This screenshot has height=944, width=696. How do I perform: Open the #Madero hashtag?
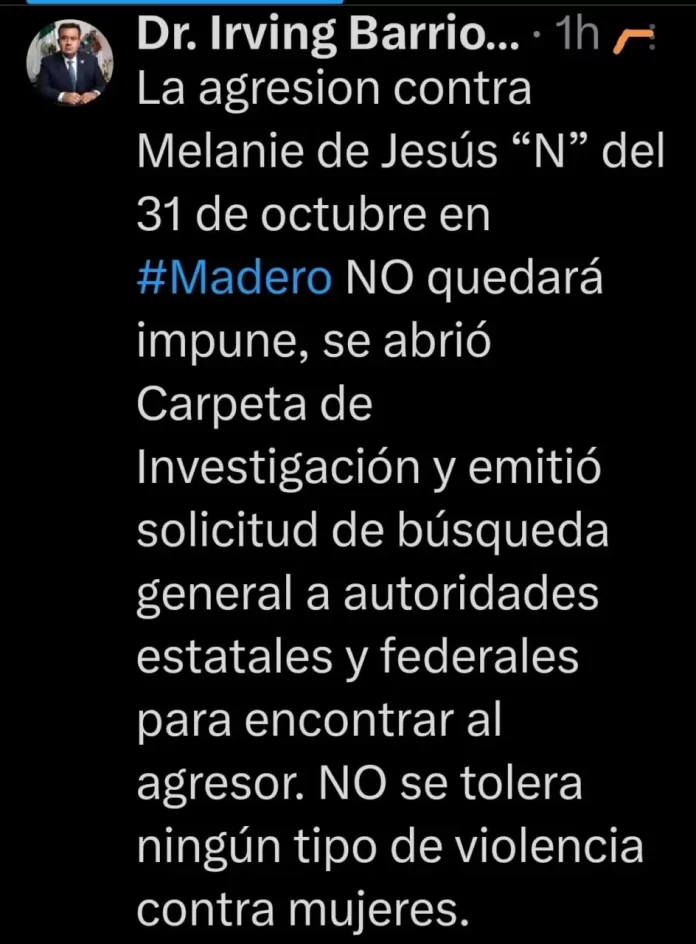pyautogui.click(x=233, y=279)
